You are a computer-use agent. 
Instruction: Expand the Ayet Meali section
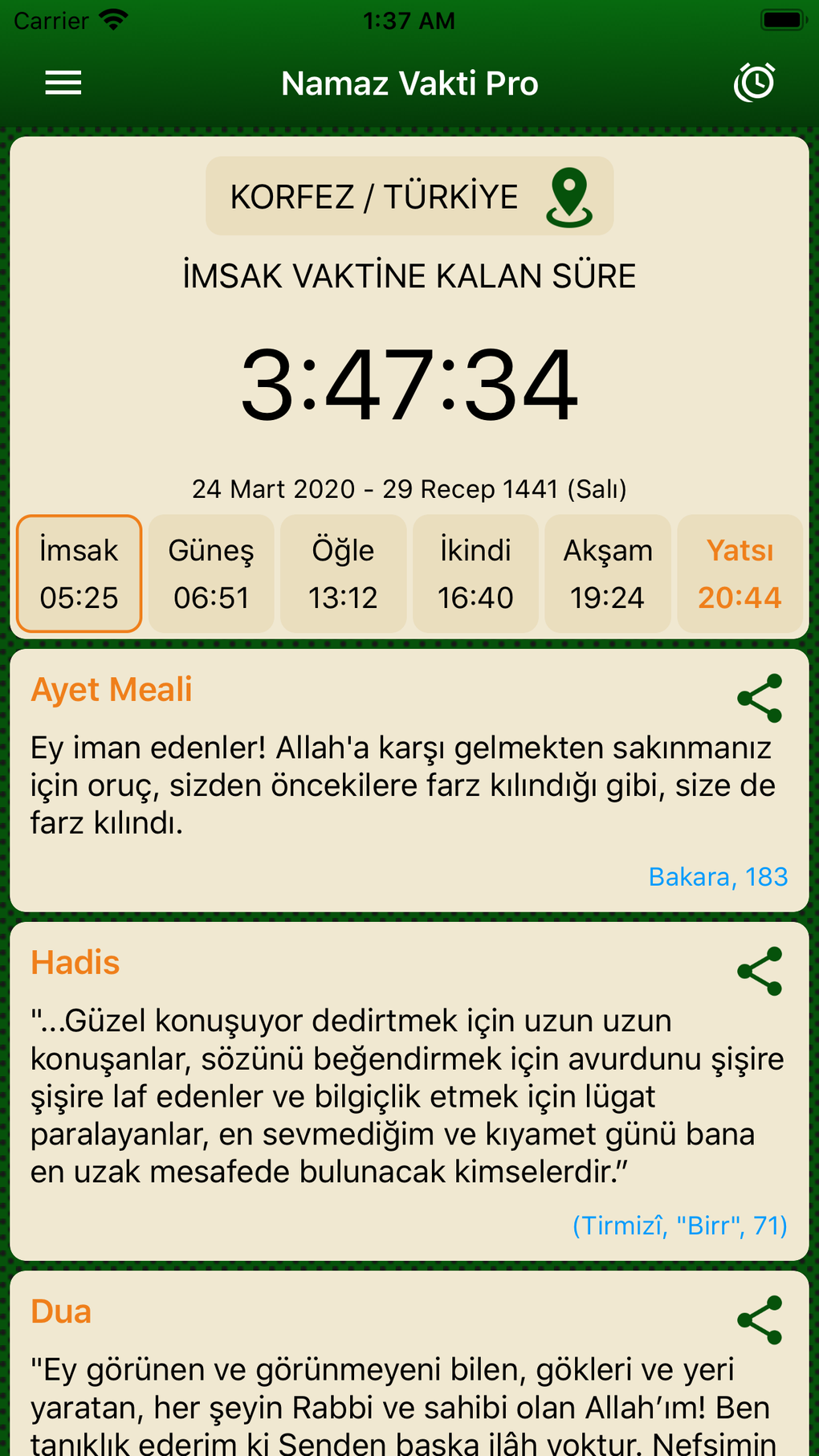coord(112,689)
